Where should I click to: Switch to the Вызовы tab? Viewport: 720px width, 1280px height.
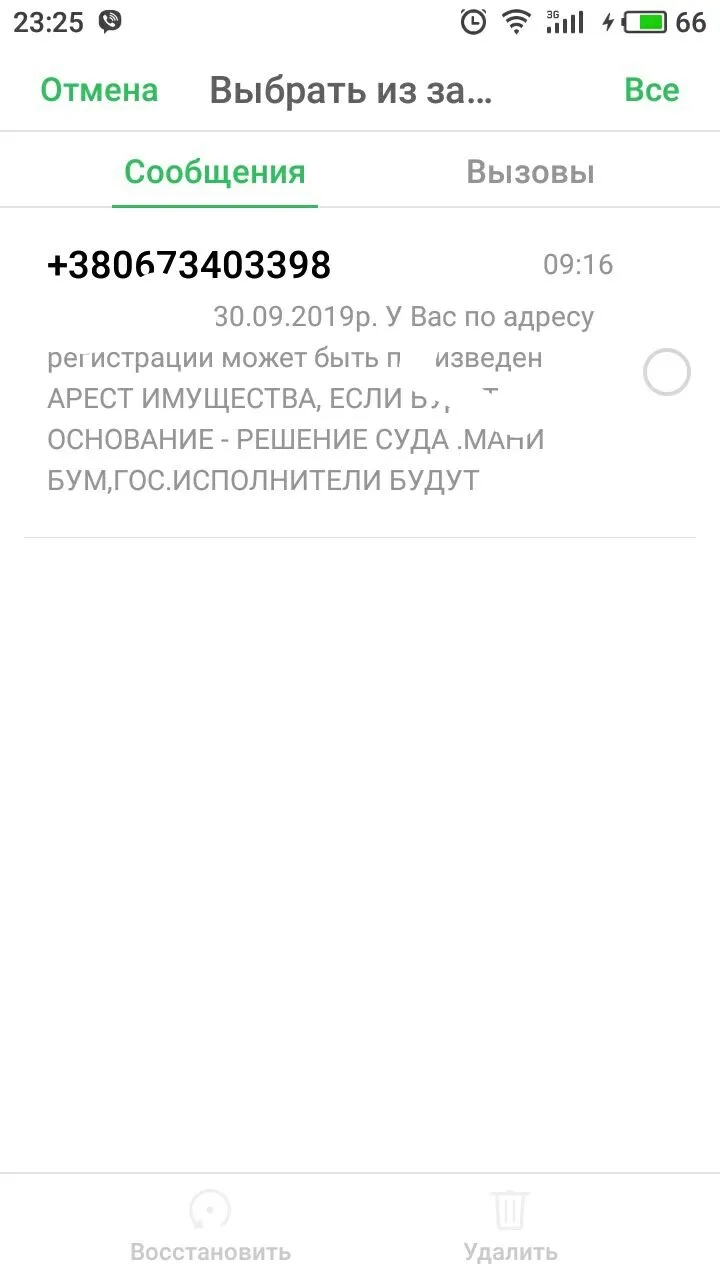(x=530, y=170)
